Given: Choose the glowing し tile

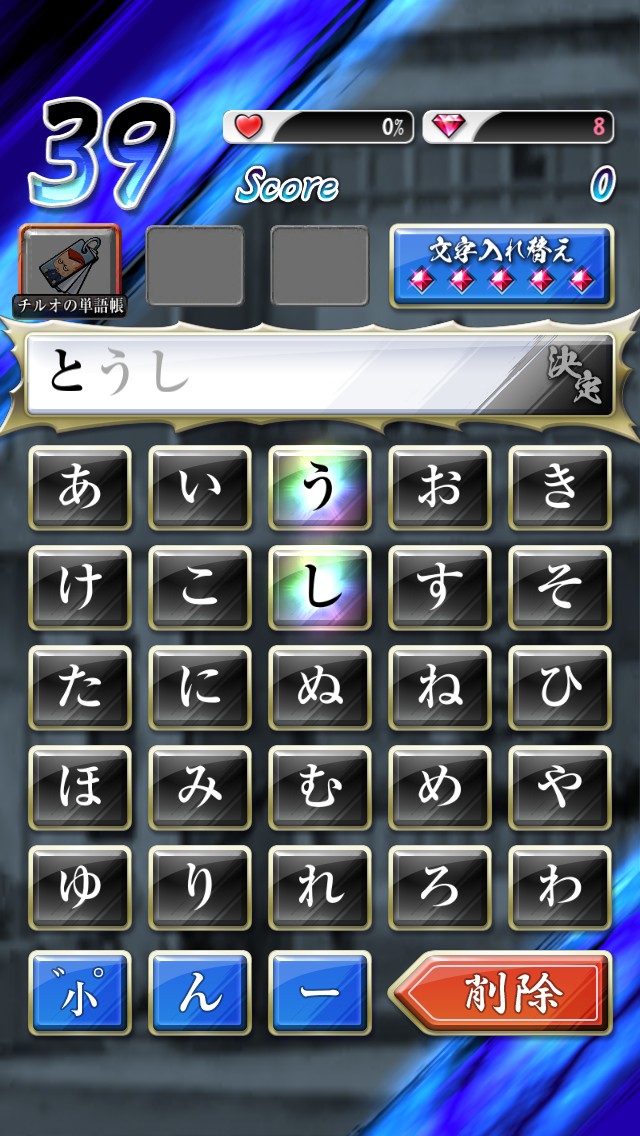Looking at the screenshot, I should [320, 588].
